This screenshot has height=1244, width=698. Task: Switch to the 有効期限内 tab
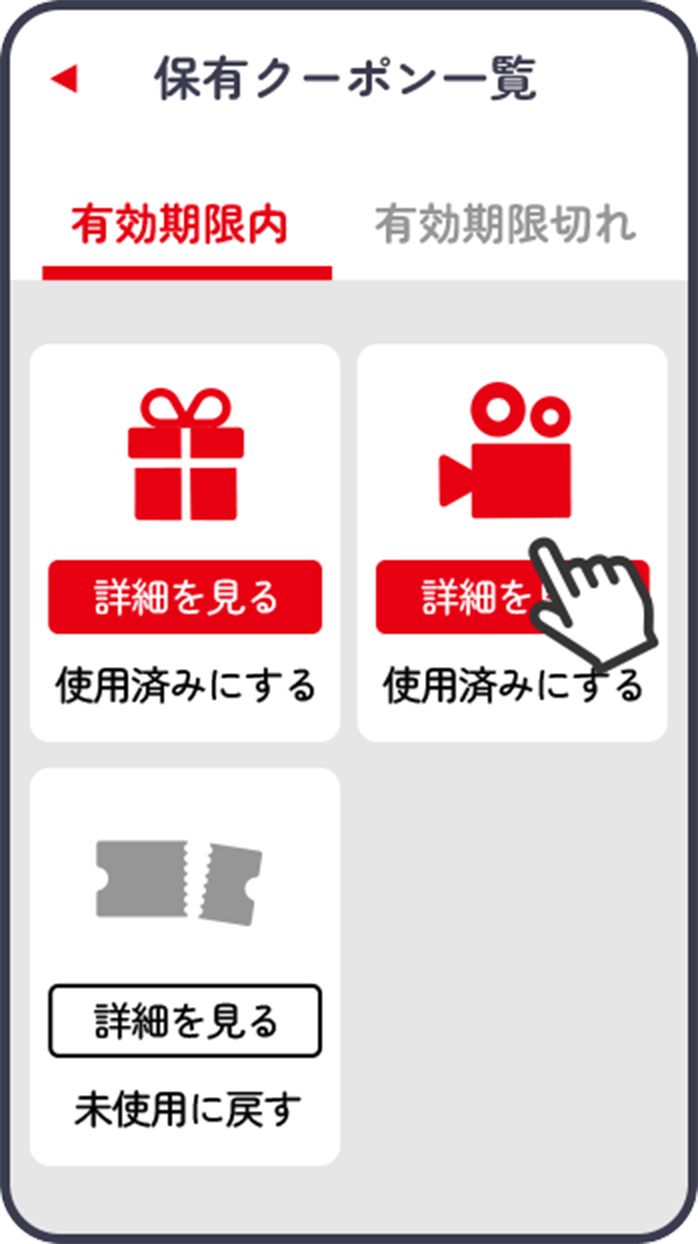(x=180, y=226)
